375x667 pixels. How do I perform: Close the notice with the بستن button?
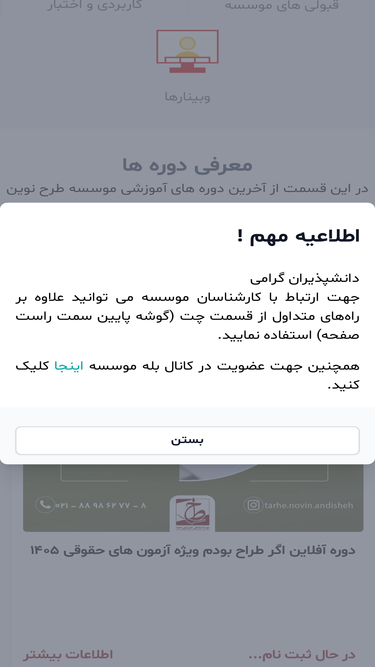click(x=187, y=440)
